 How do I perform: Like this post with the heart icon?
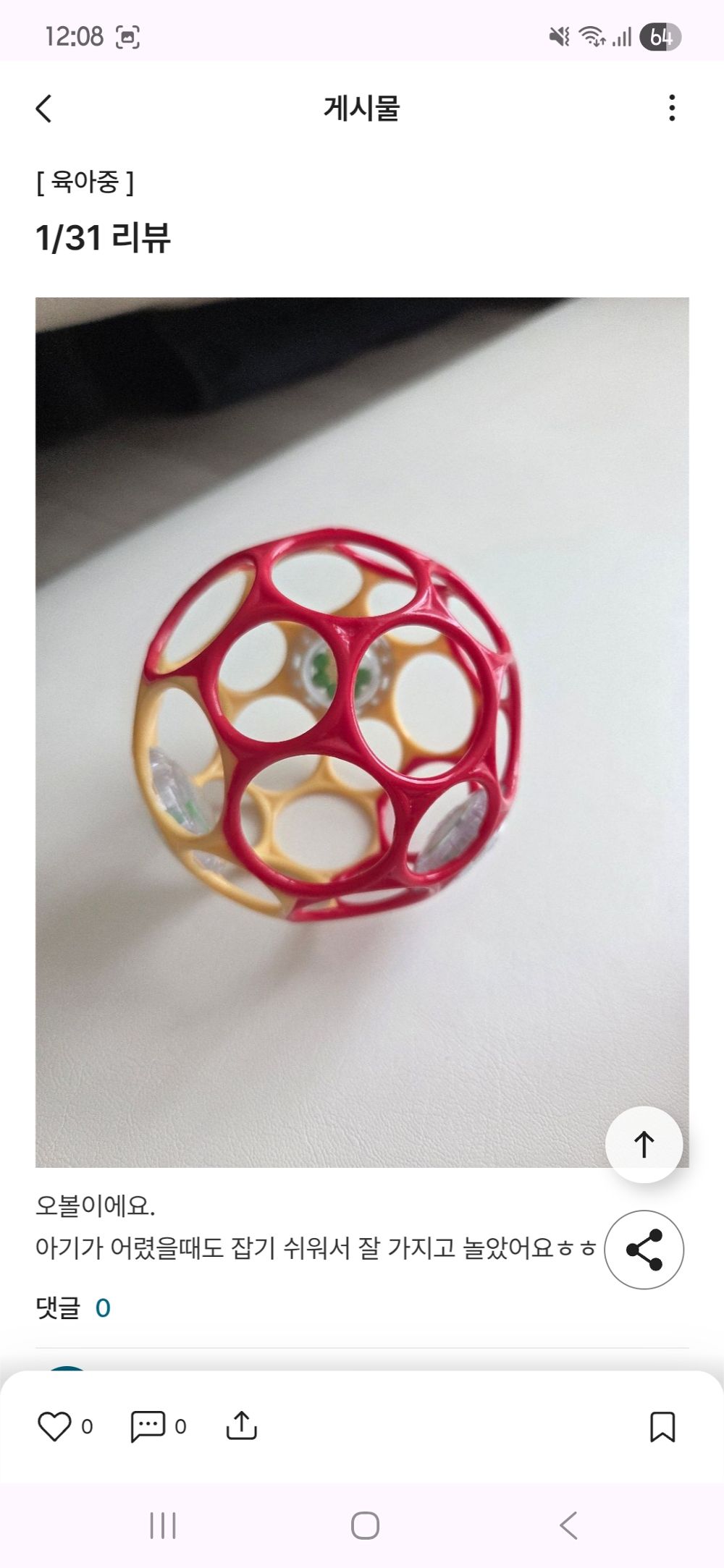tap(54, 1426)
